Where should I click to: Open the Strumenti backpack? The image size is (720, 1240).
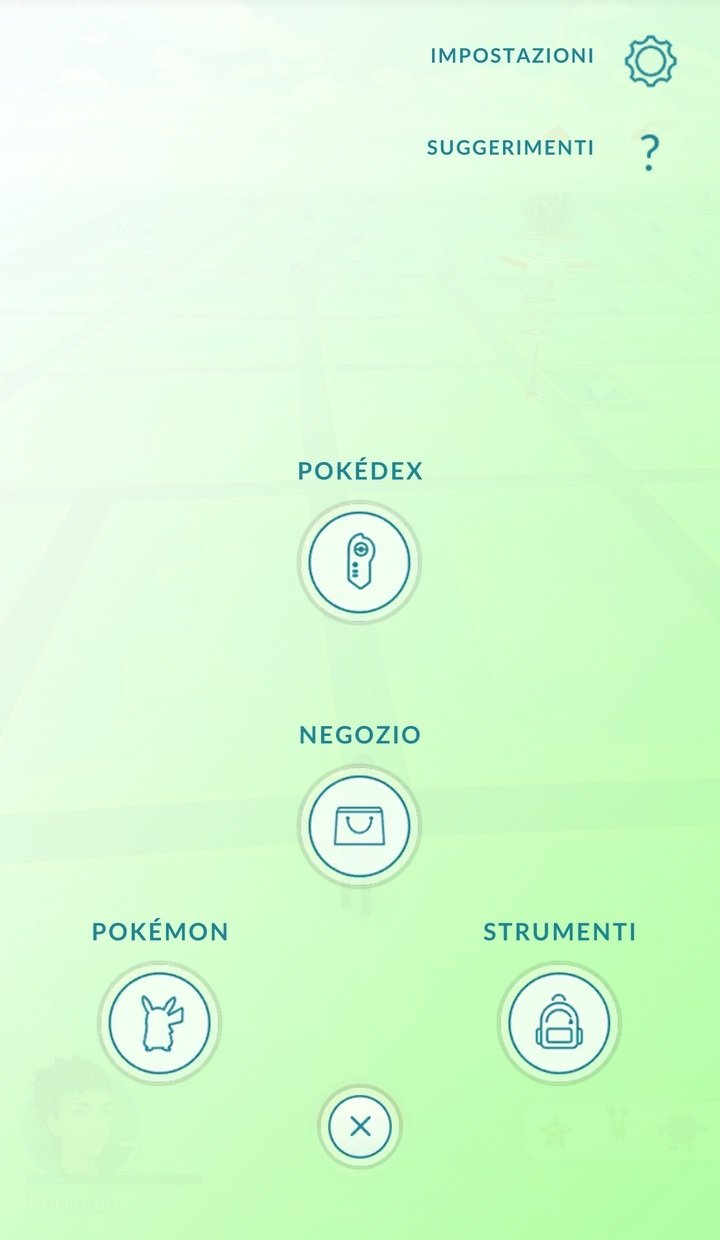point(559,1023)
